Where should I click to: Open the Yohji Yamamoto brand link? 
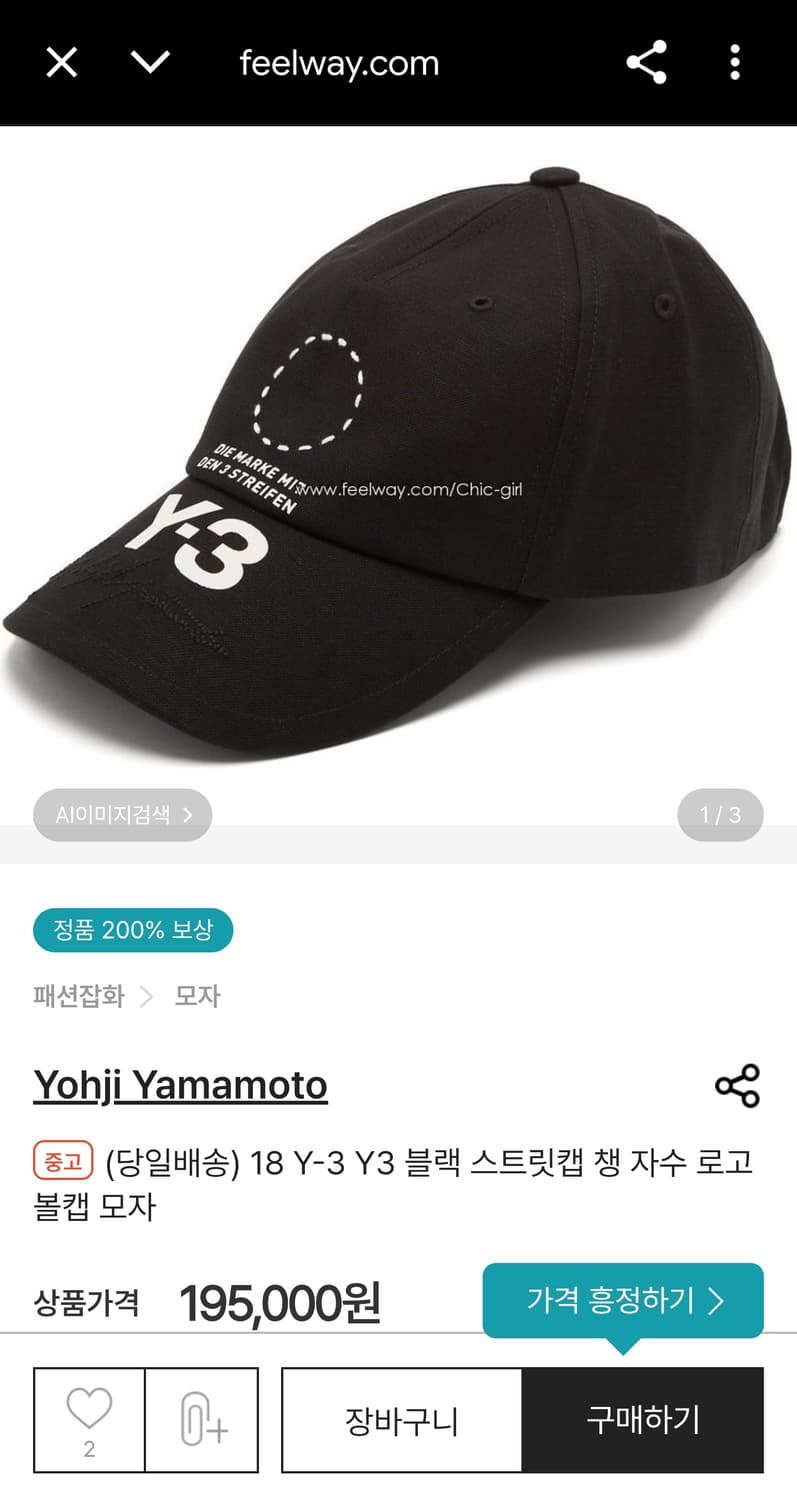point(180,1083)
